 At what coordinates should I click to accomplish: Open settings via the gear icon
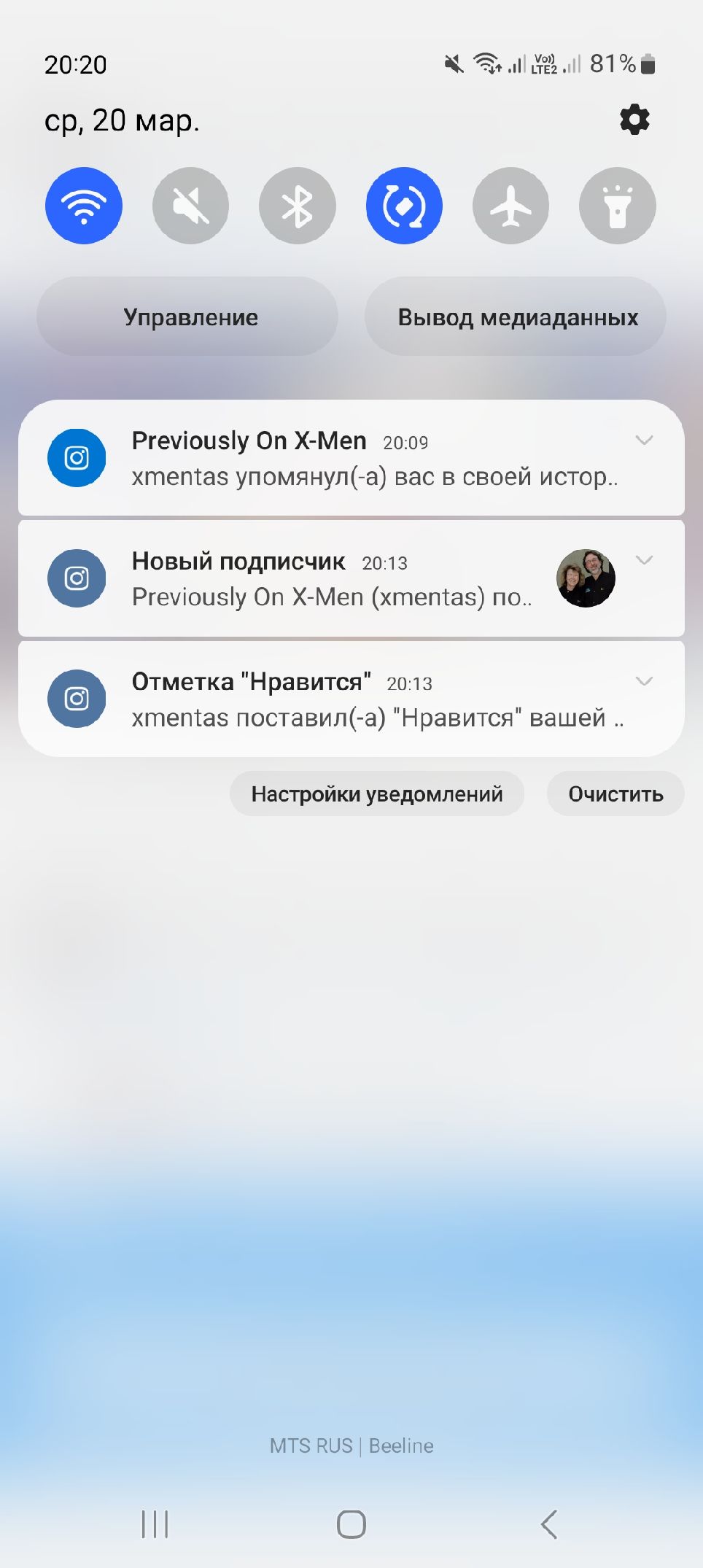[634, 120]
